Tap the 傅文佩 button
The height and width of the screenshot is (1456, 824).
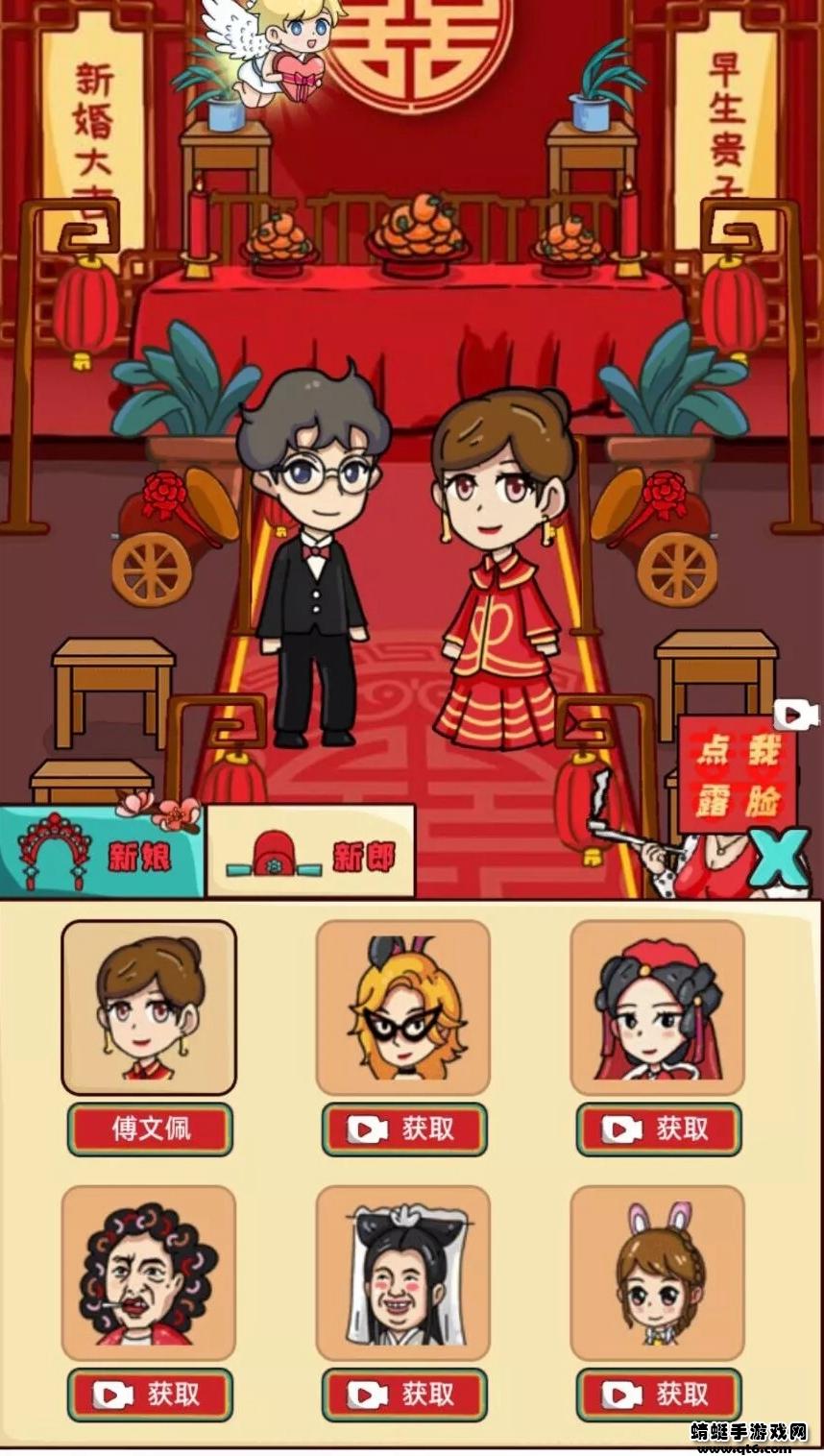click(150, 1129)
